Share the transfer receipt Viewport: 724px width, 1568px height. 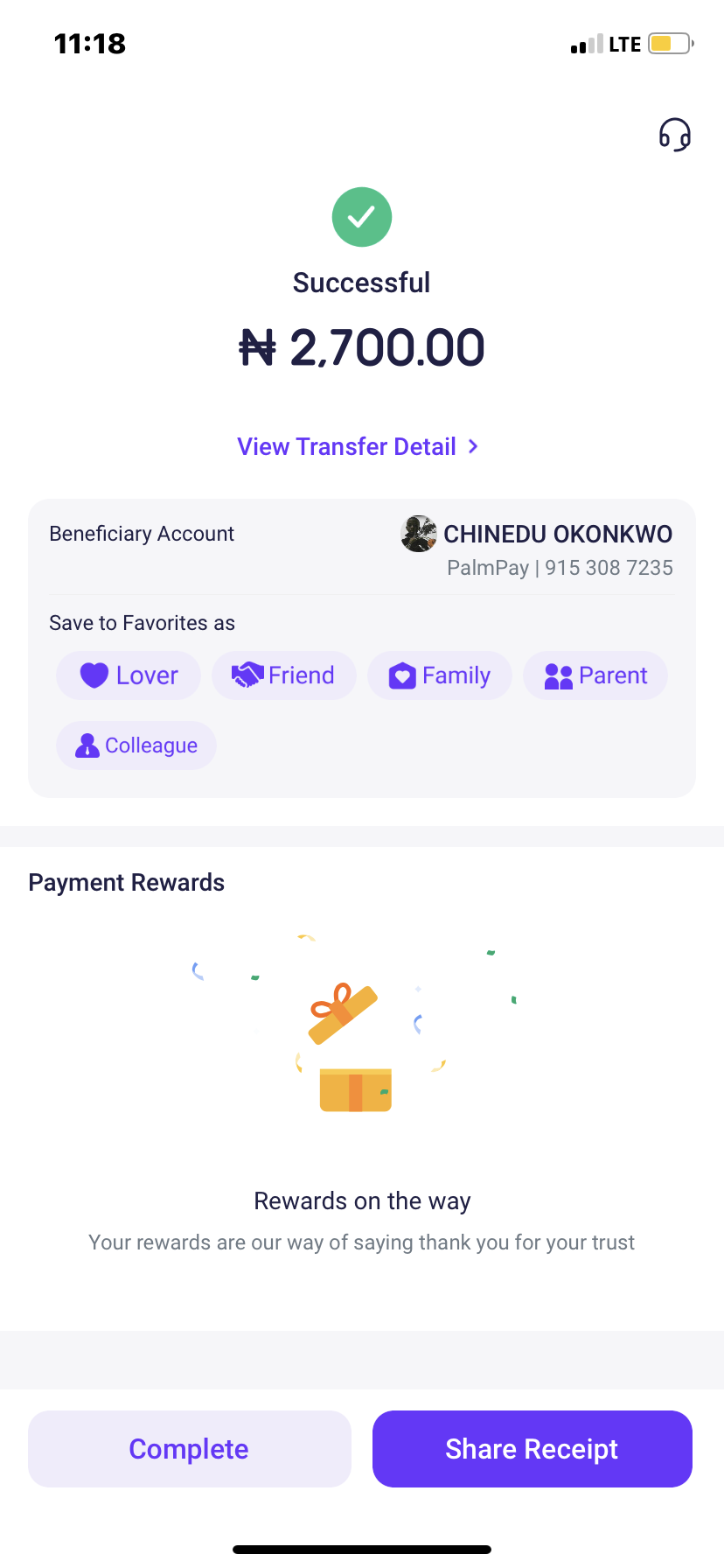pos(532,1449)
